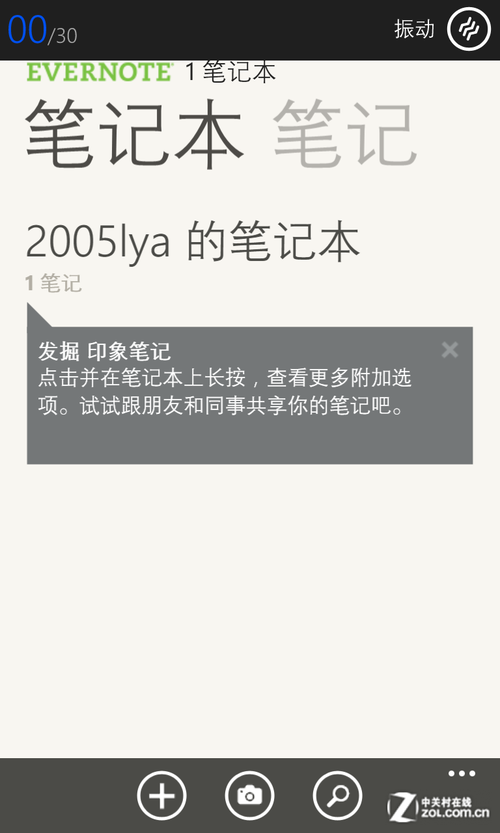Screen dimensions: 500x833
Task: Dismiss the 发掘 印象笔记 tip banner
Action: [450, 350]
